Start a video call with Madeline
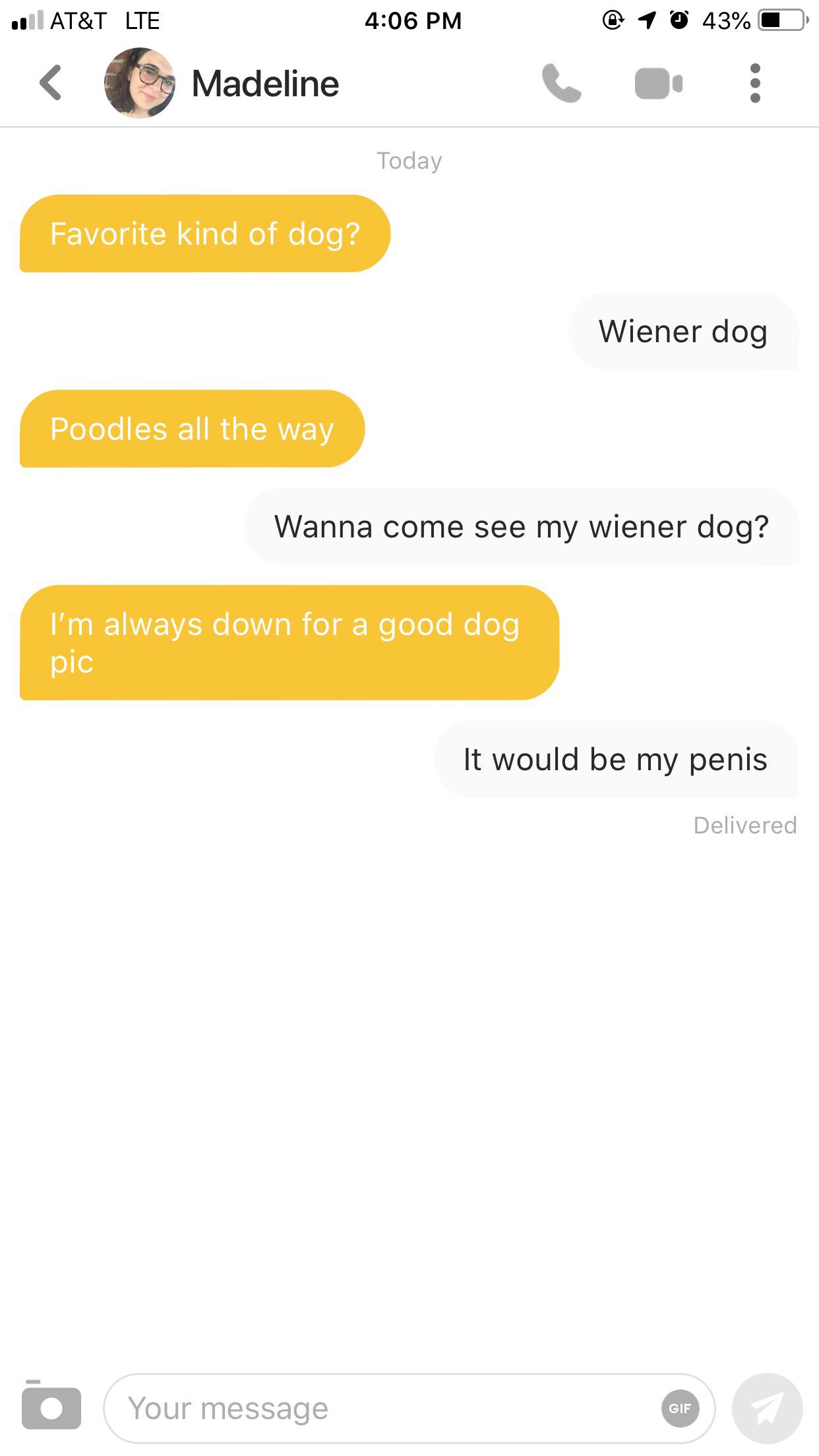Screen dimensions: 819x1456 (658, 84)
